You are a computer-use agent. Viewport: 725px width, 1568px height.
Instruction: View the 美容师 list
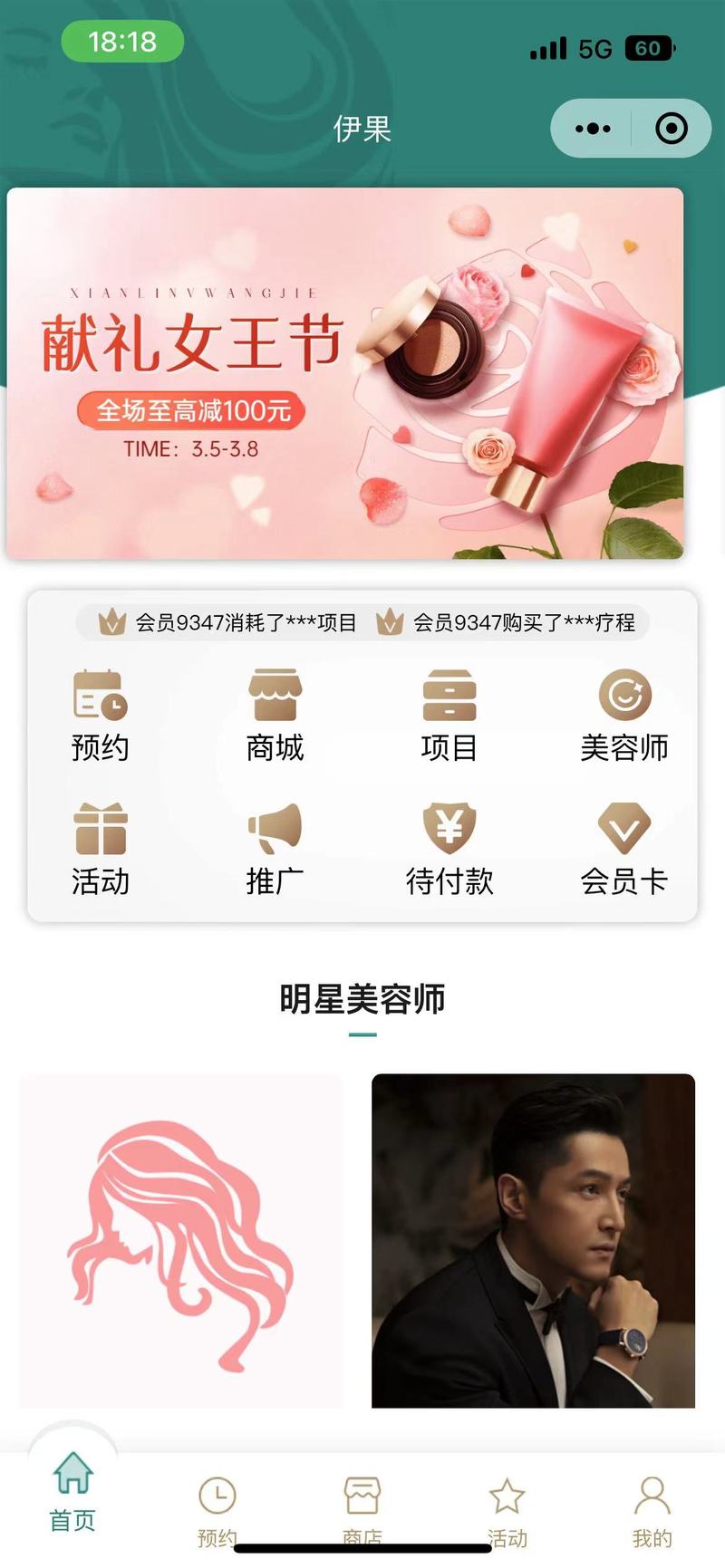pyautogui.click(x=624, y=717)
